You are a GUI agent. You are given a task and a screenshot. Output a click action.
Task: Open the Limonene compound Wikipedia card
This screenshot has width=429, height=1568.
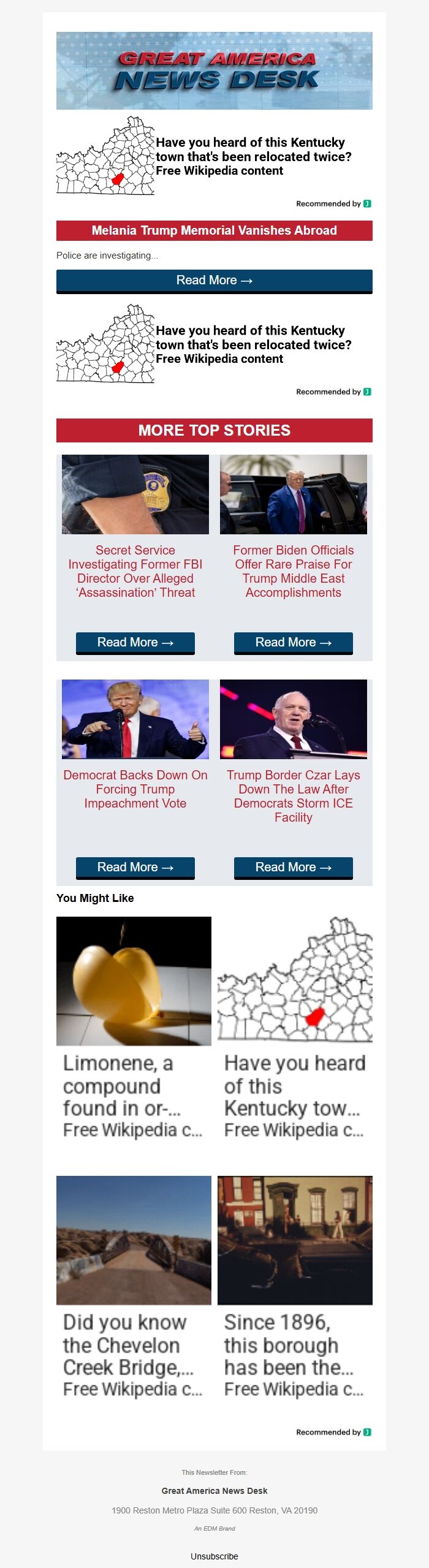point(134,1029)
